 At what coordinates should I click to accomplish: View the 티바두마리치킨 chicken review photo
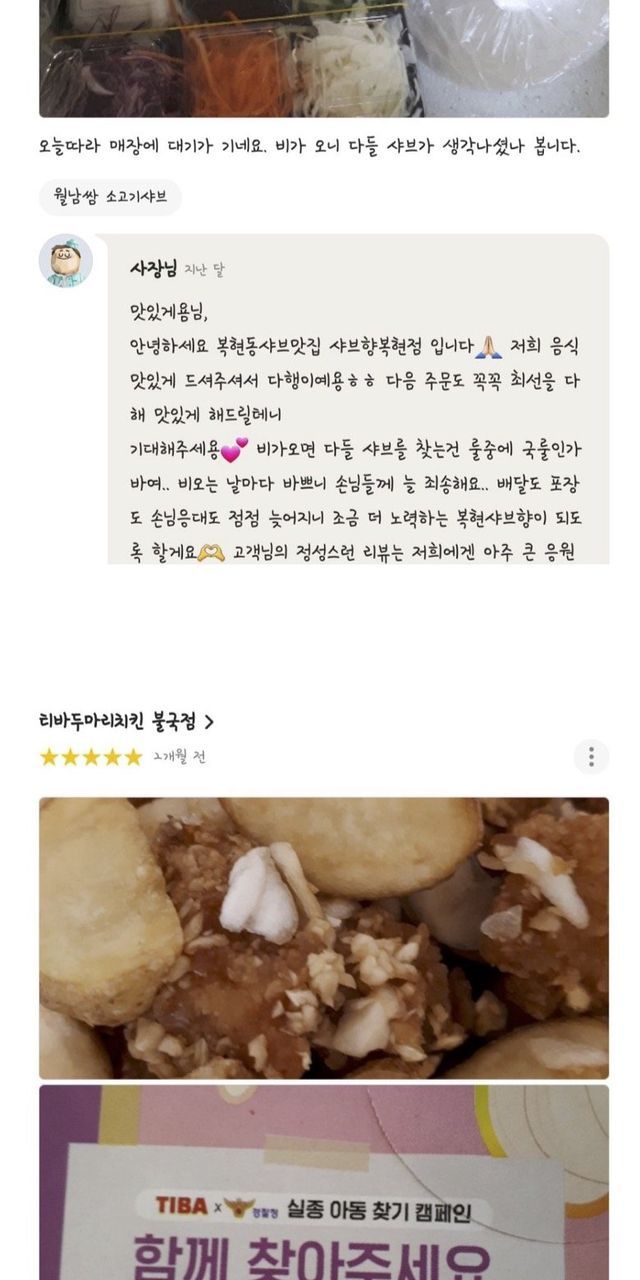coord(324,938)
